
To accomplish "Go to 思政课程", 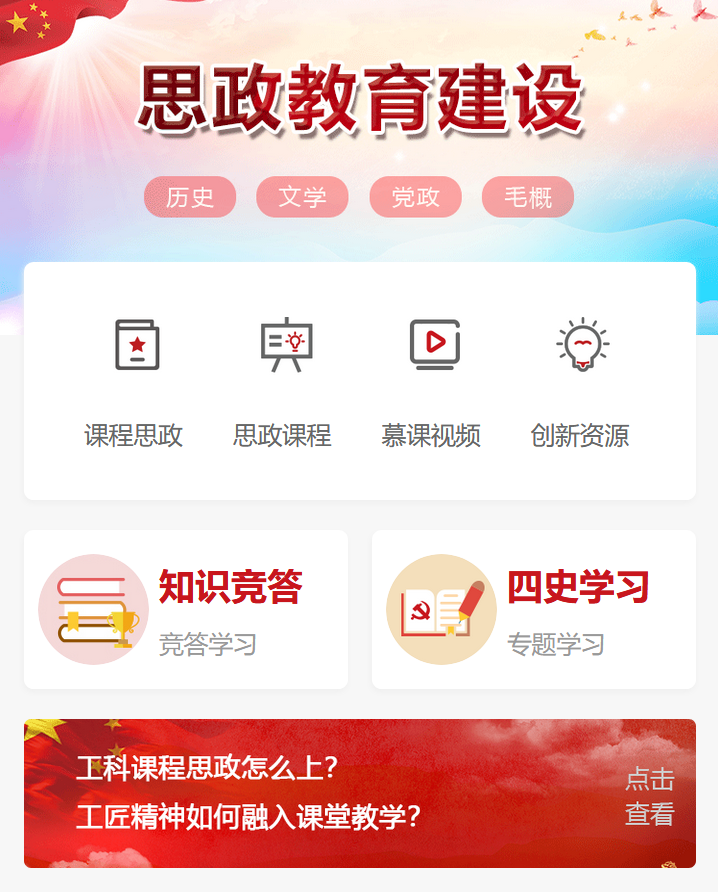I will [x=283, y=380].
